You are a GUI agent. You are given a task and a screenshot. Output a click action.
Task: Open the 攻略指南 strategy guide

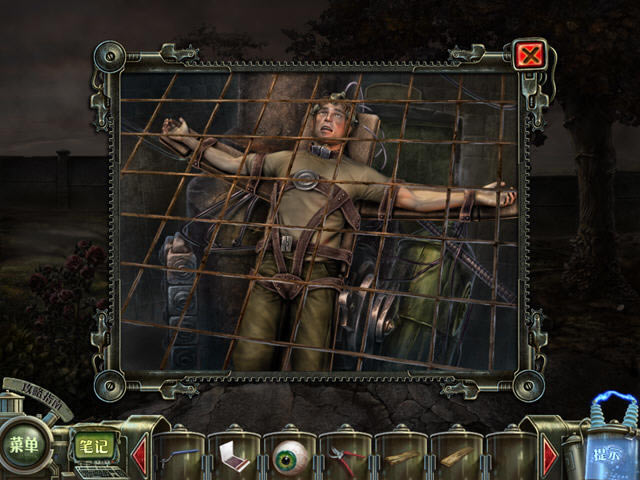38,392
